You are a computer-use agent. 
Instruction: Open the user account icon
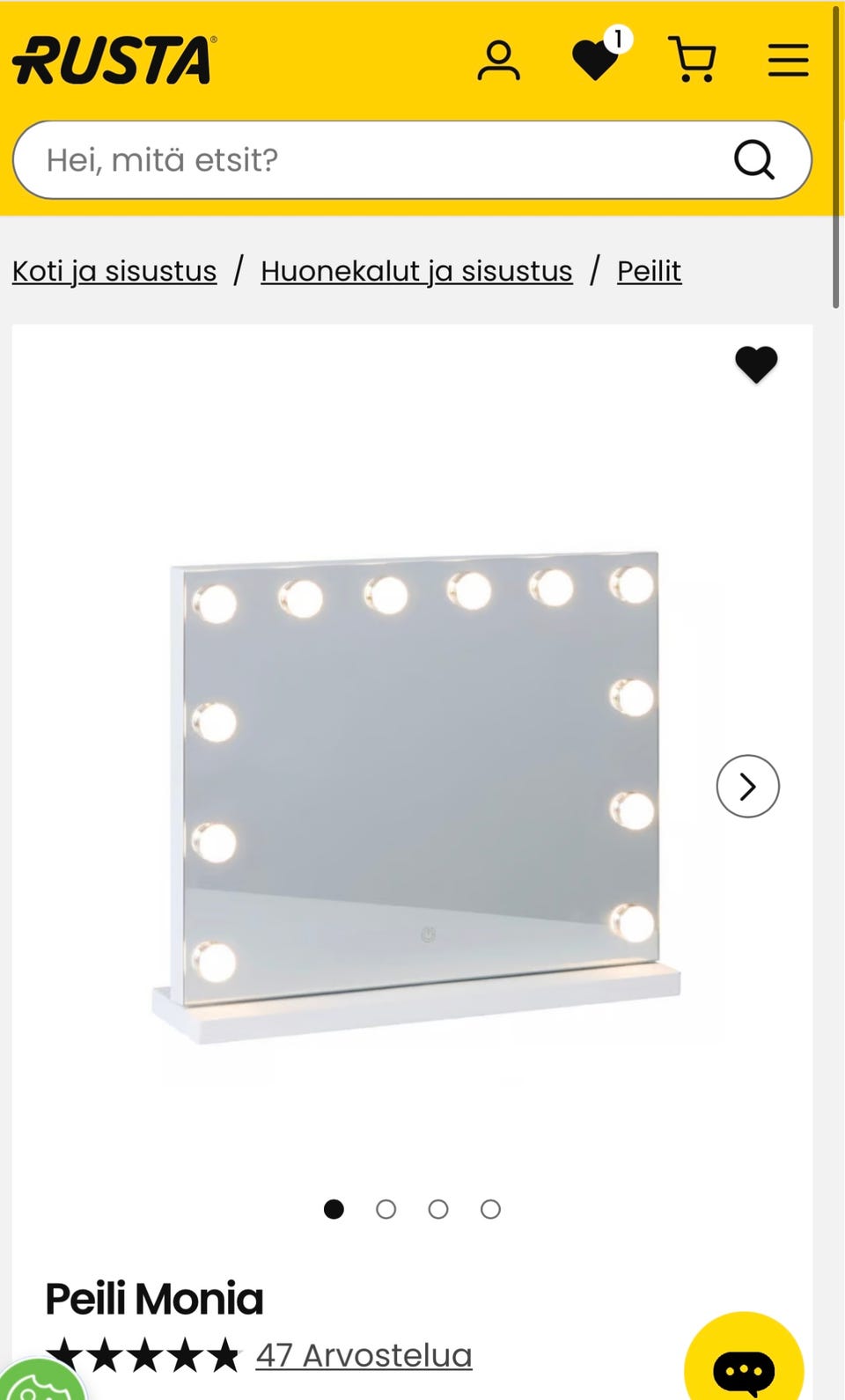tap(498, 61)
